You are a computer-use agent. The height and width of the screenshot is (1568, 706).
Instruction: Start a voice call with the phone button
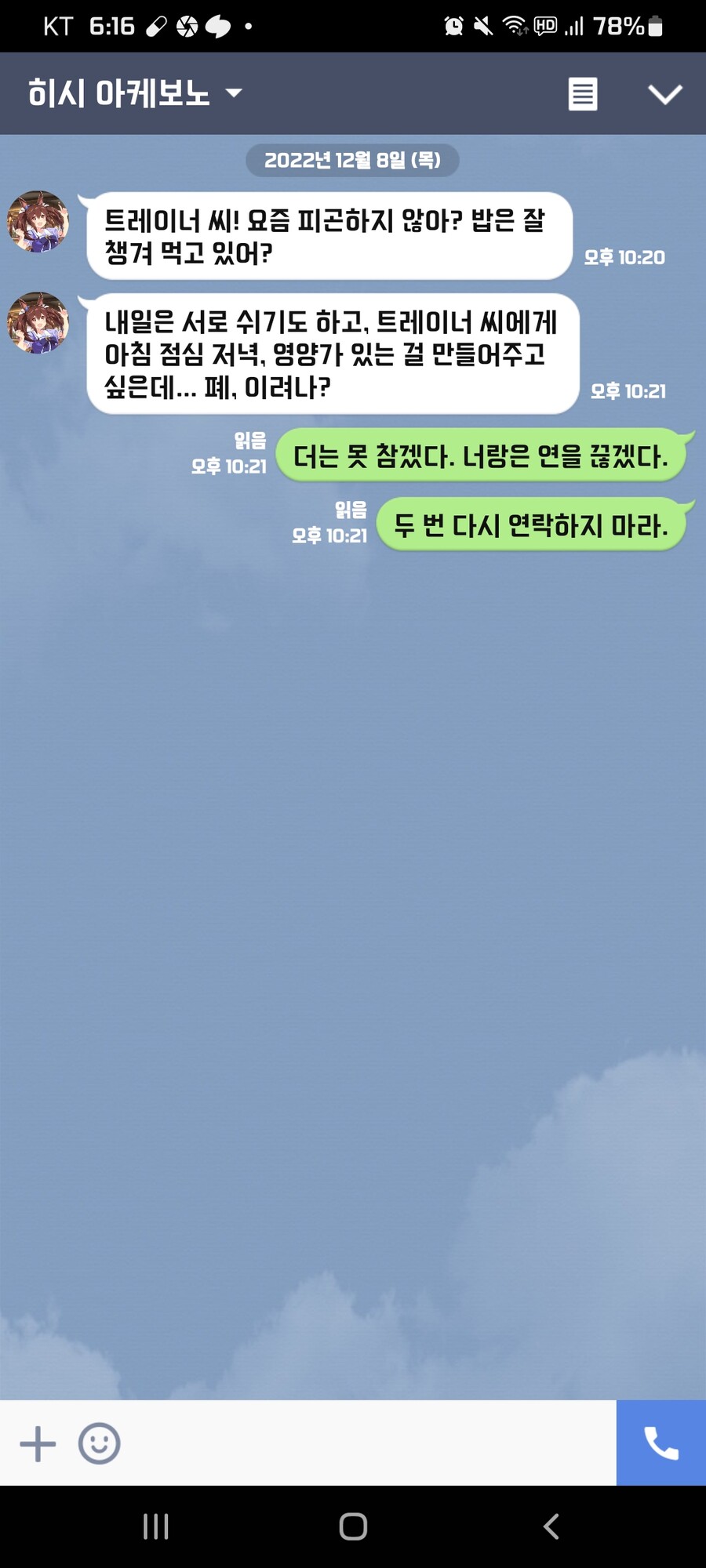point(661,1443)
